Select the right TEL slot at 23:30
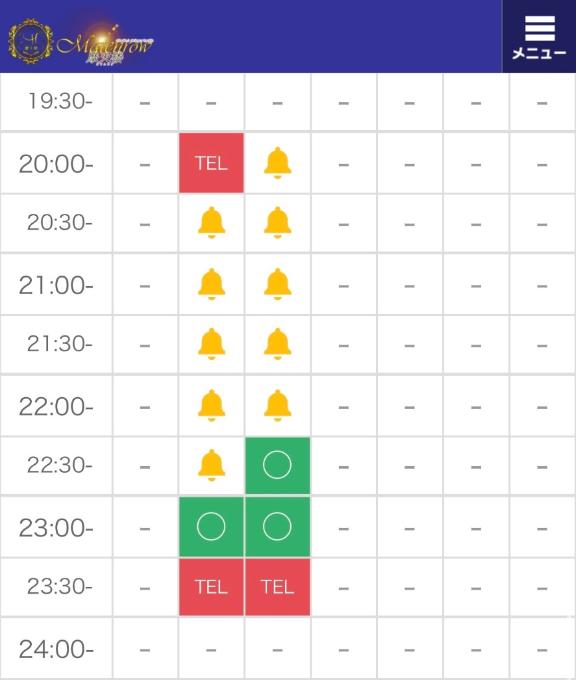Image resolution: width=576 pixels, height=680 pixels. 278,587
